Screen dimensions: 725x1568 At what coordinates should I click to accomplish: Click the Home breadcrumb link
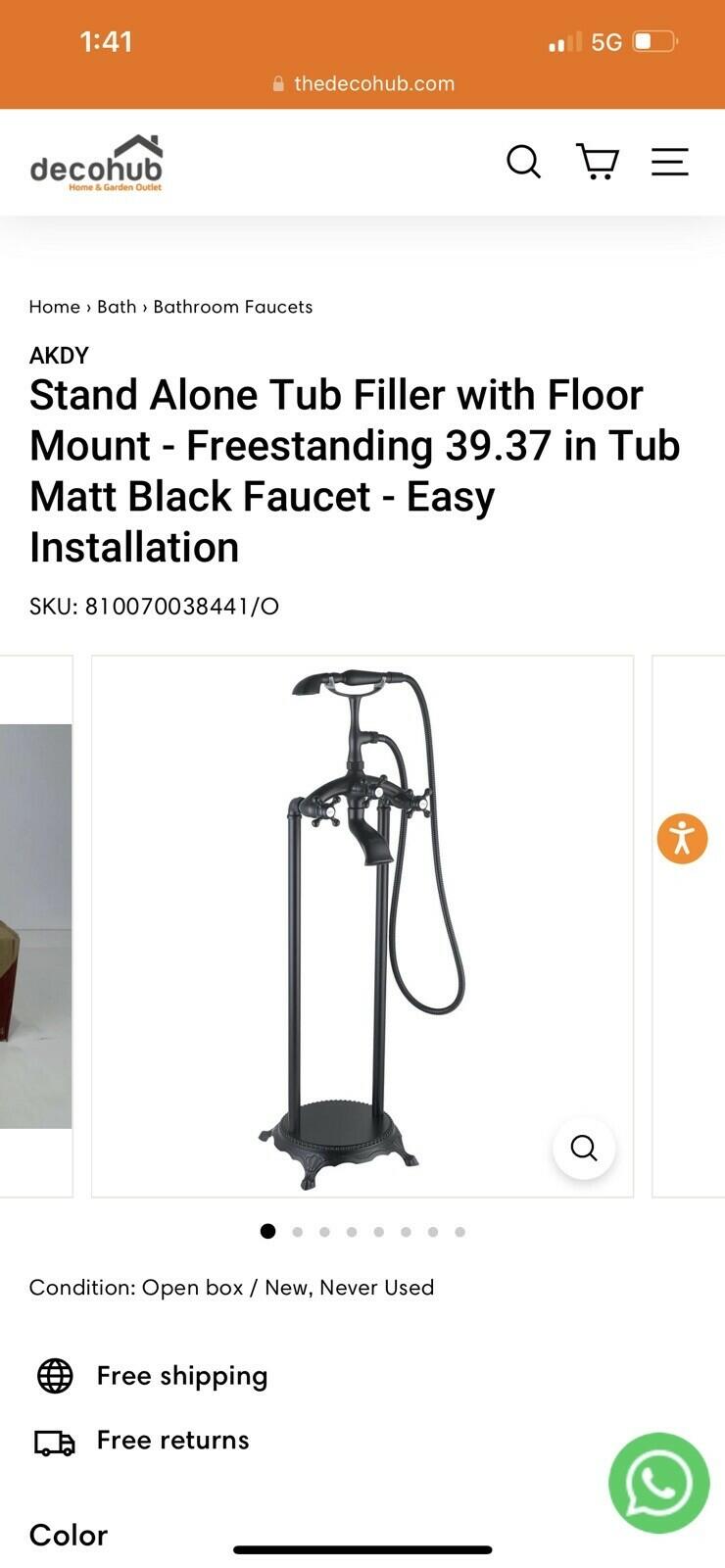point(54,307)
